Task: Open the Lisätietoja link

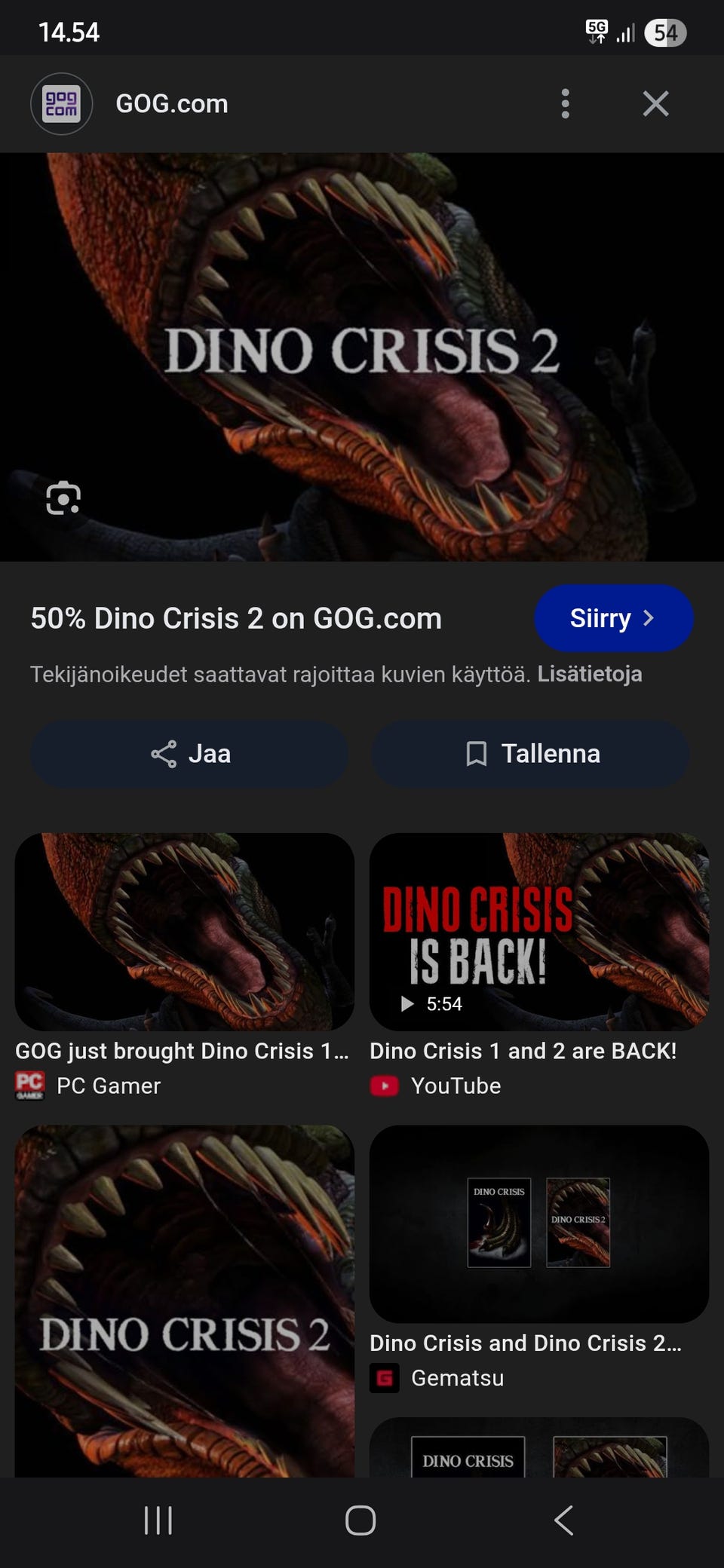Action: point(591,674)
